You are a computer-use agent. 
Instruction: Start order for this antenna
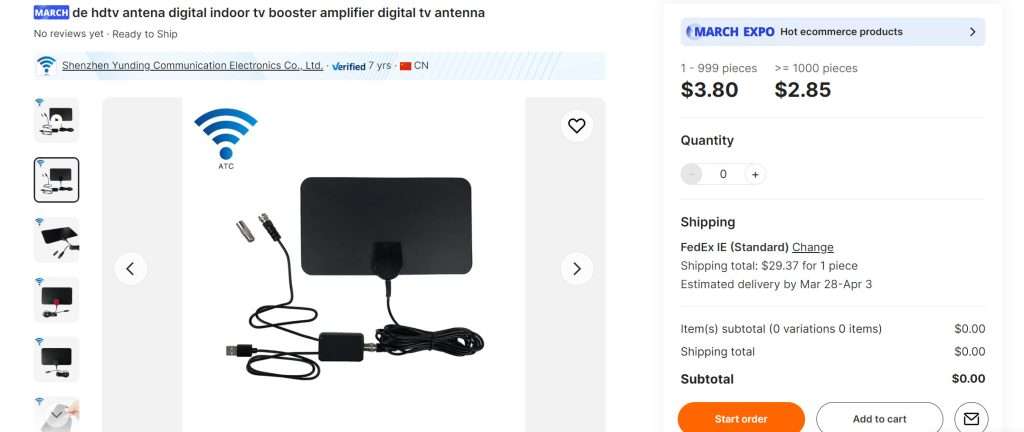pos(741,418)
